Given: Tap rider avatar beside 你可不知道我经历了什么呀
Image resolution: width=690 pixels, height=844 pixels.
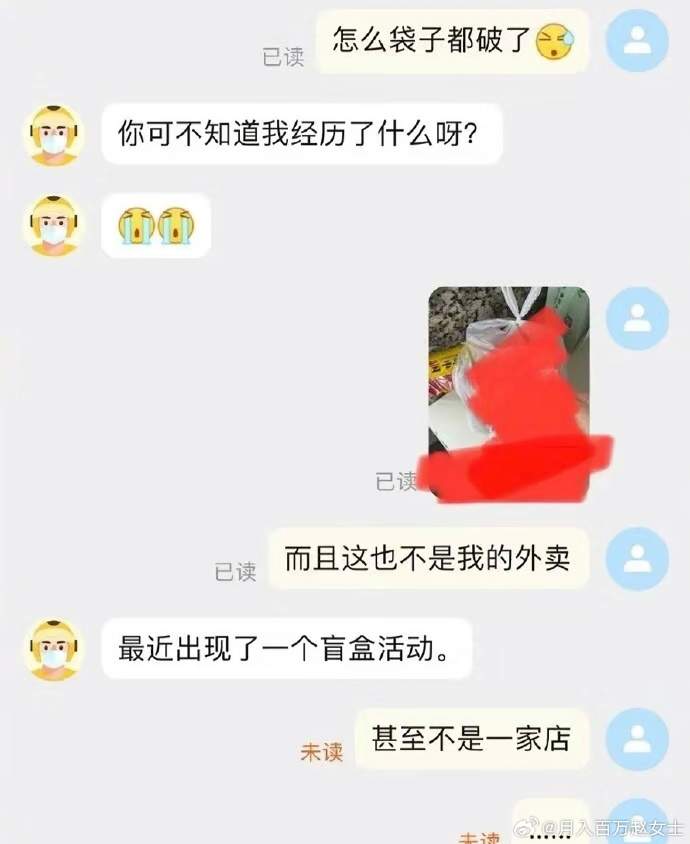Looking at the screenshot, I should pos(53,133).
